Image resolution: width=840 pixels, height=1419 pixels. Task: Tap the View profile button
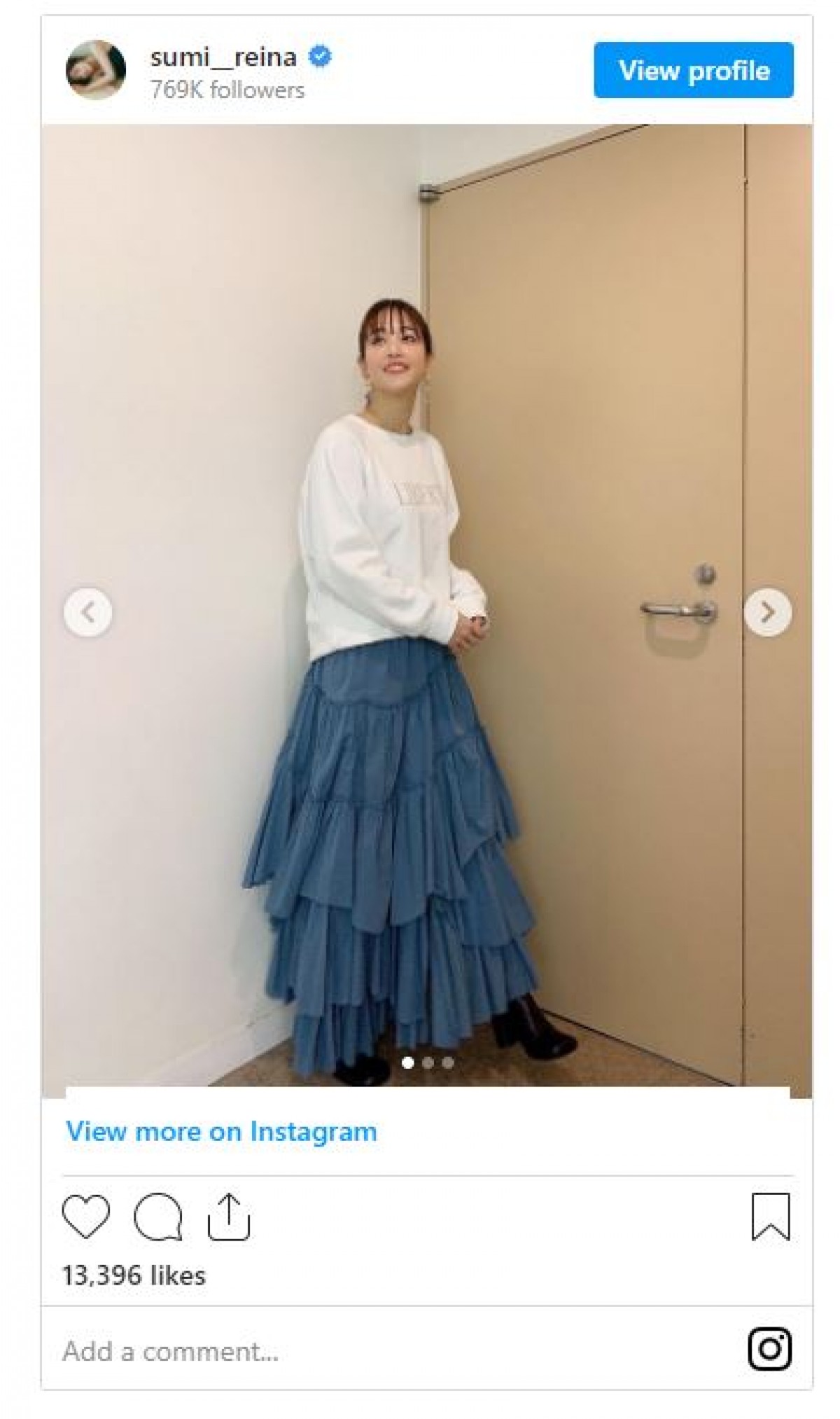(693, 70)
